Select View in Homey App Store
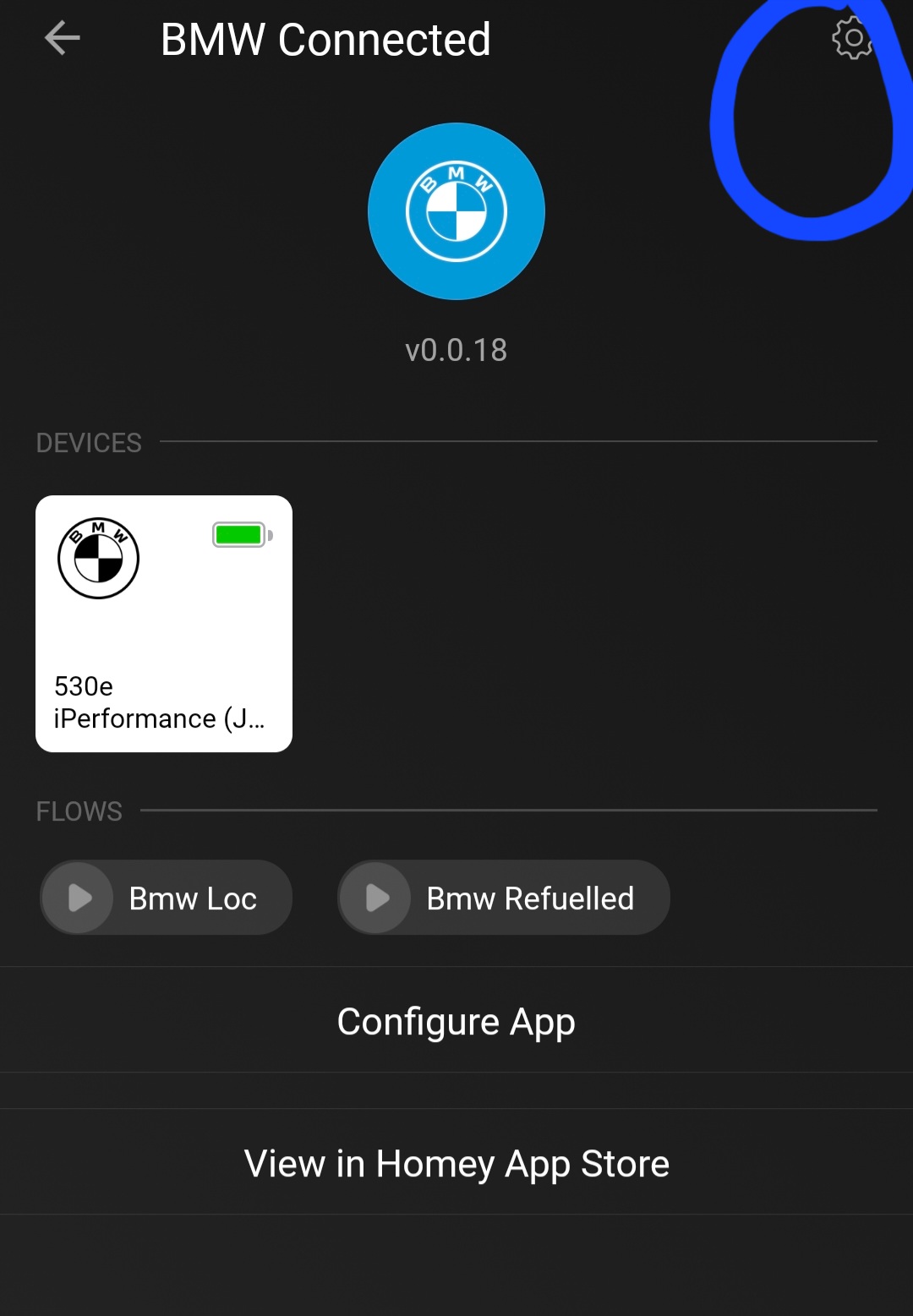913x1316 pixels. point(456,1163)
